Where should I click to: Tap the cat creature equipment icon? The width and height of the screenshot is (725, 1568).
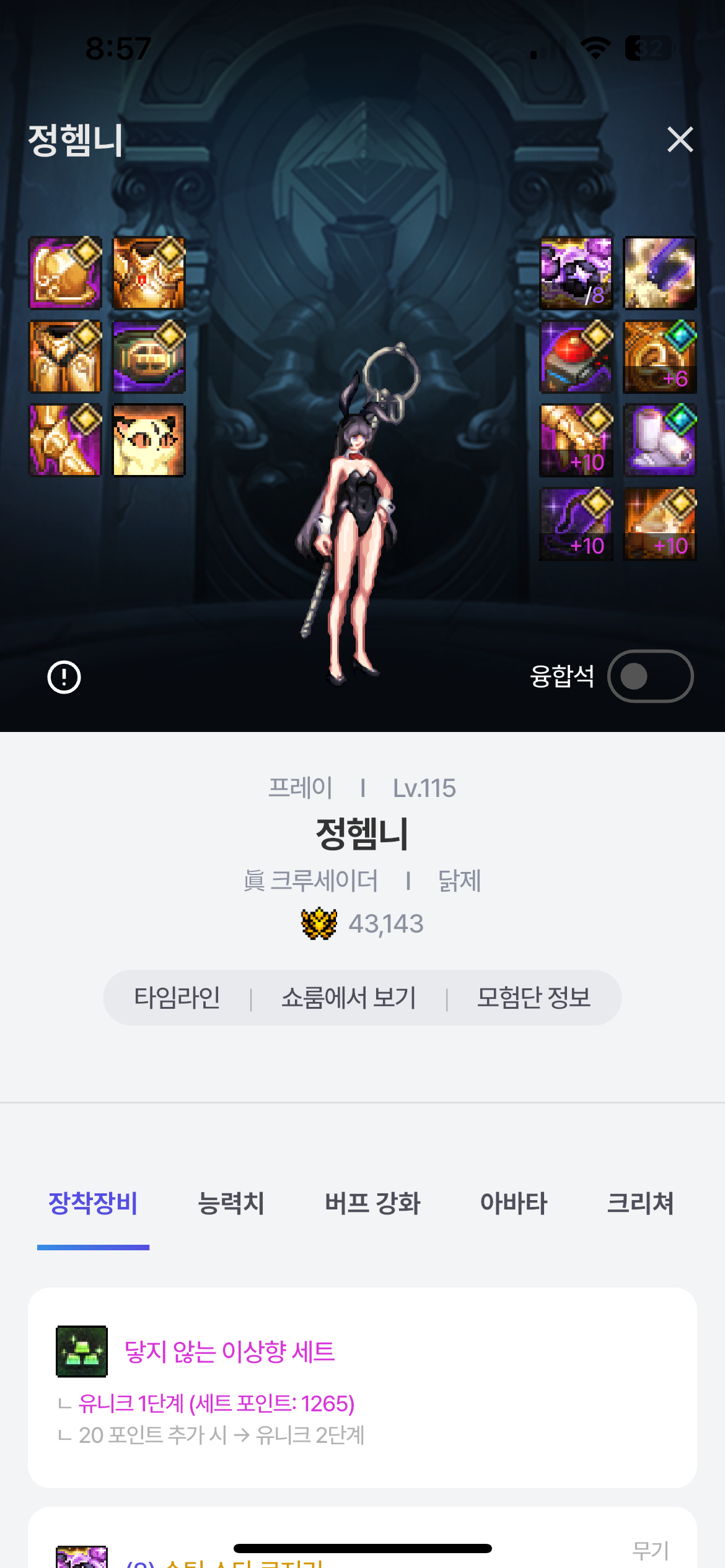[149, 440]
